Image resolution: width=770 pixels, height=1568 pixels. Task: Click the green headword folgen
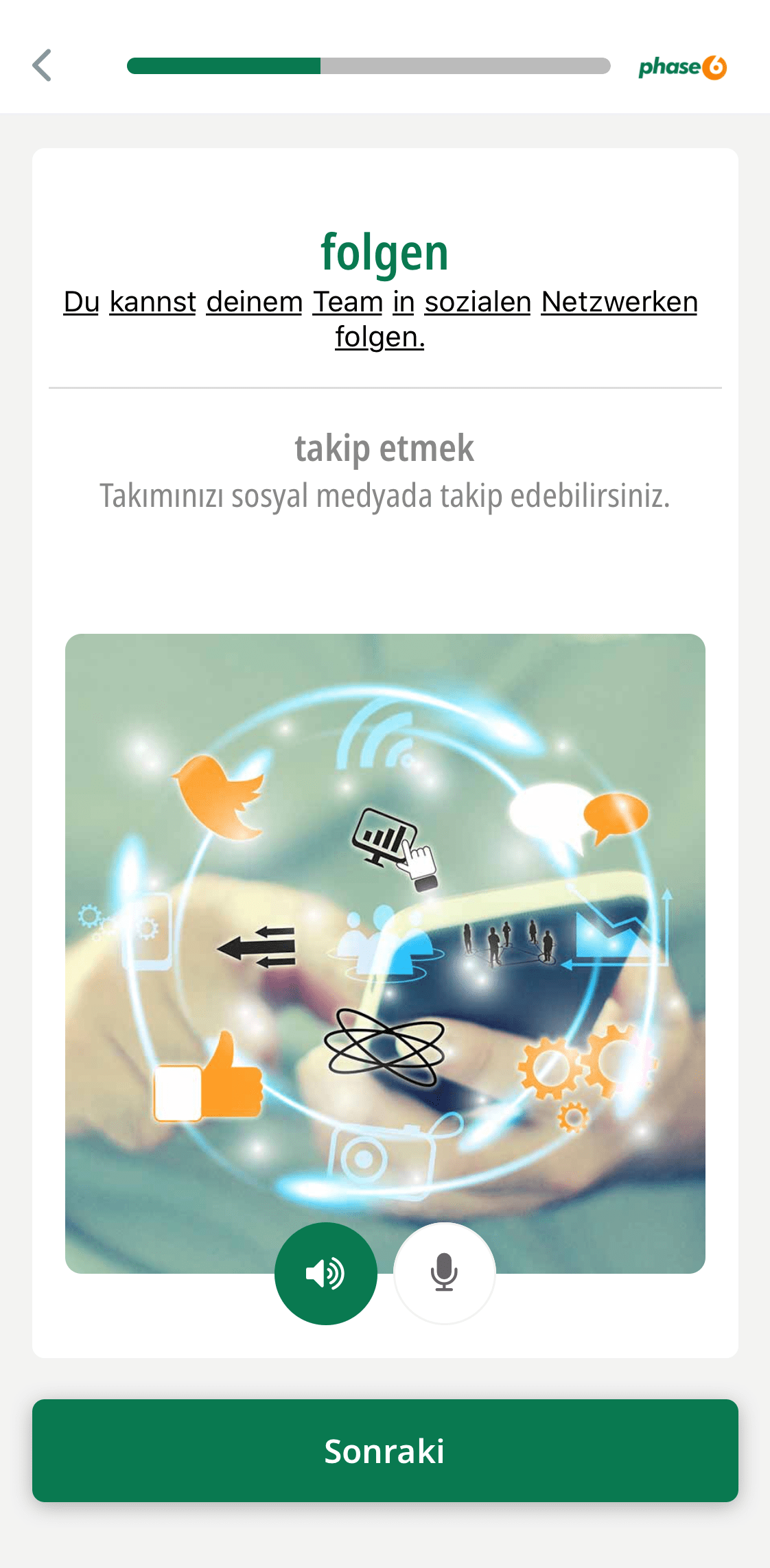click(x=385, y=251)
